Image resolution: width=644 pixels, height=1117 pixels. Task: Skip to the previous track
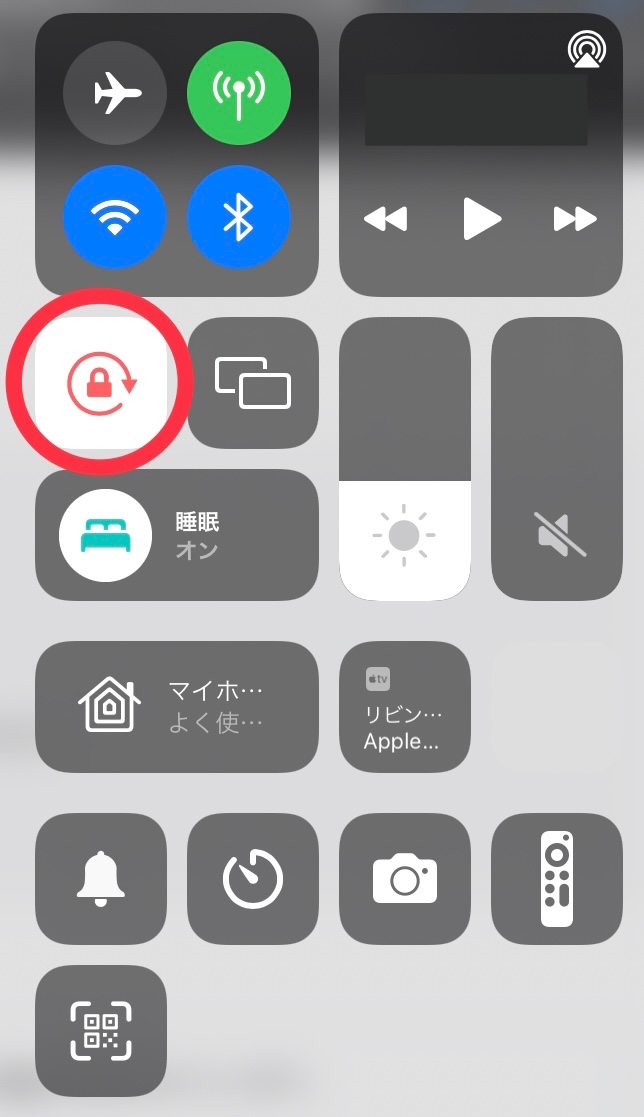pyautogui.click(x=385, y=219)
